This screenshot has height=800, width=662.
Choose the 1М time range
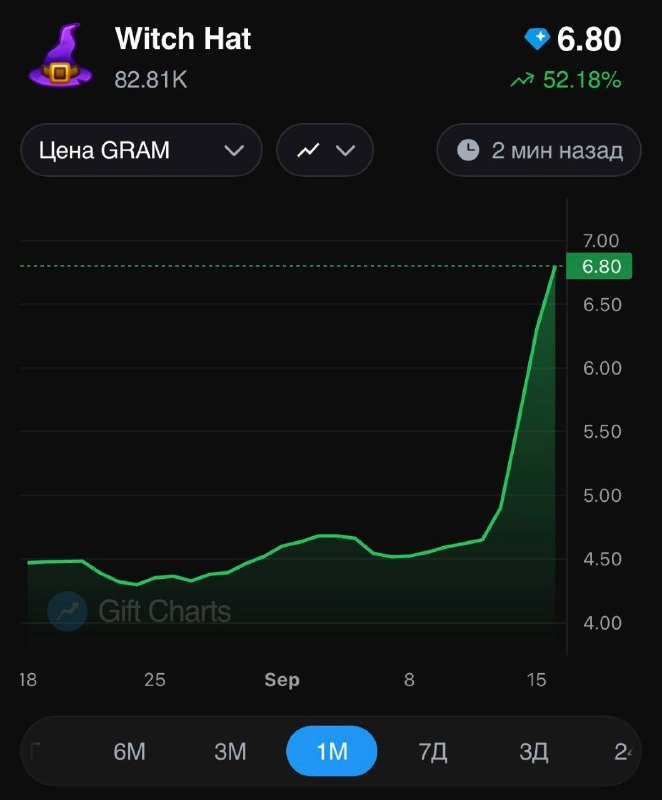332,751
